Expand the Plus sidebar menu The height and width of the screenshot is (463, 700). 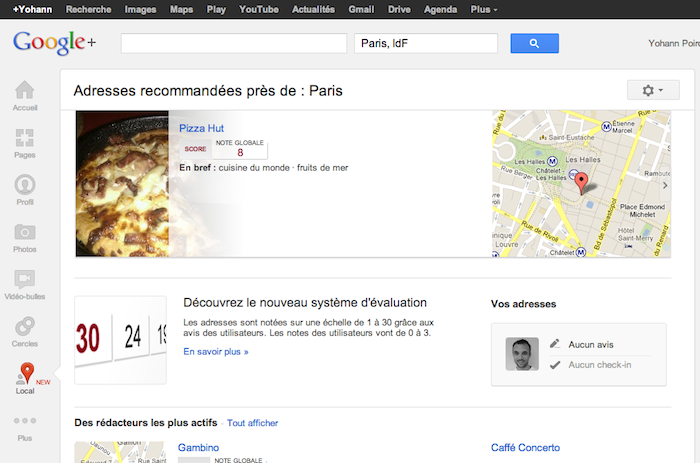[x=25, y=427]
